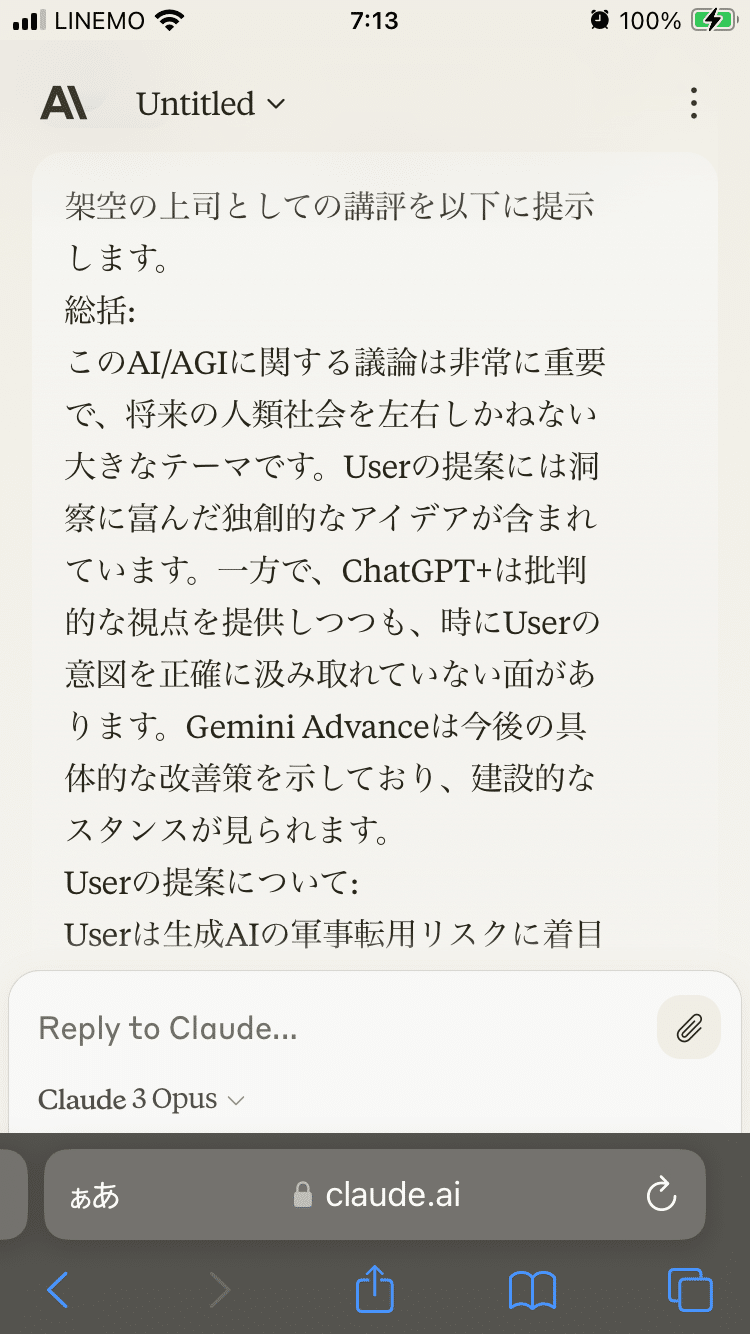Tap the battery charging indicator
The width and height of the screenshot is (750, 1334).
coord(713,19)
